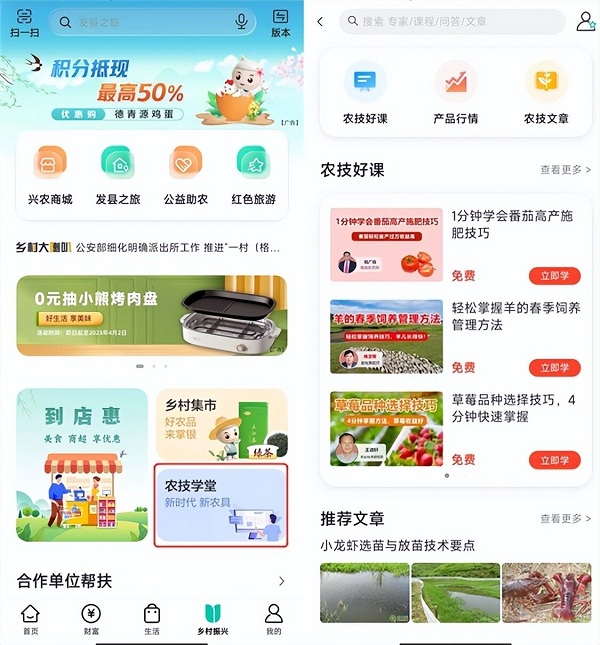600x645 pixels.
Task: Open the 版本 version switcher
Action: 281,22
